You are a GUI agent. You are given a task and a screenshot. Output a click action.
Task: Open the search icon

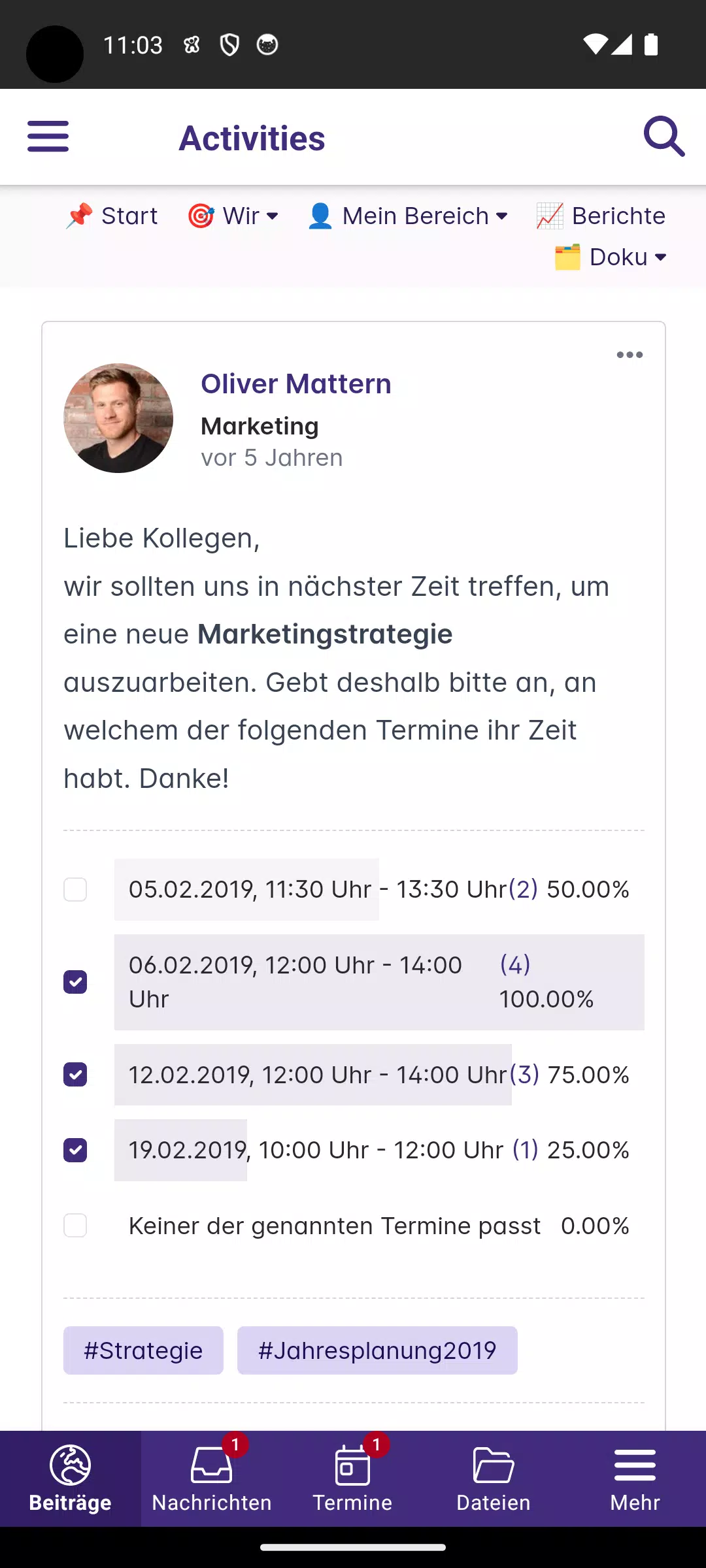tap(664, 137)
